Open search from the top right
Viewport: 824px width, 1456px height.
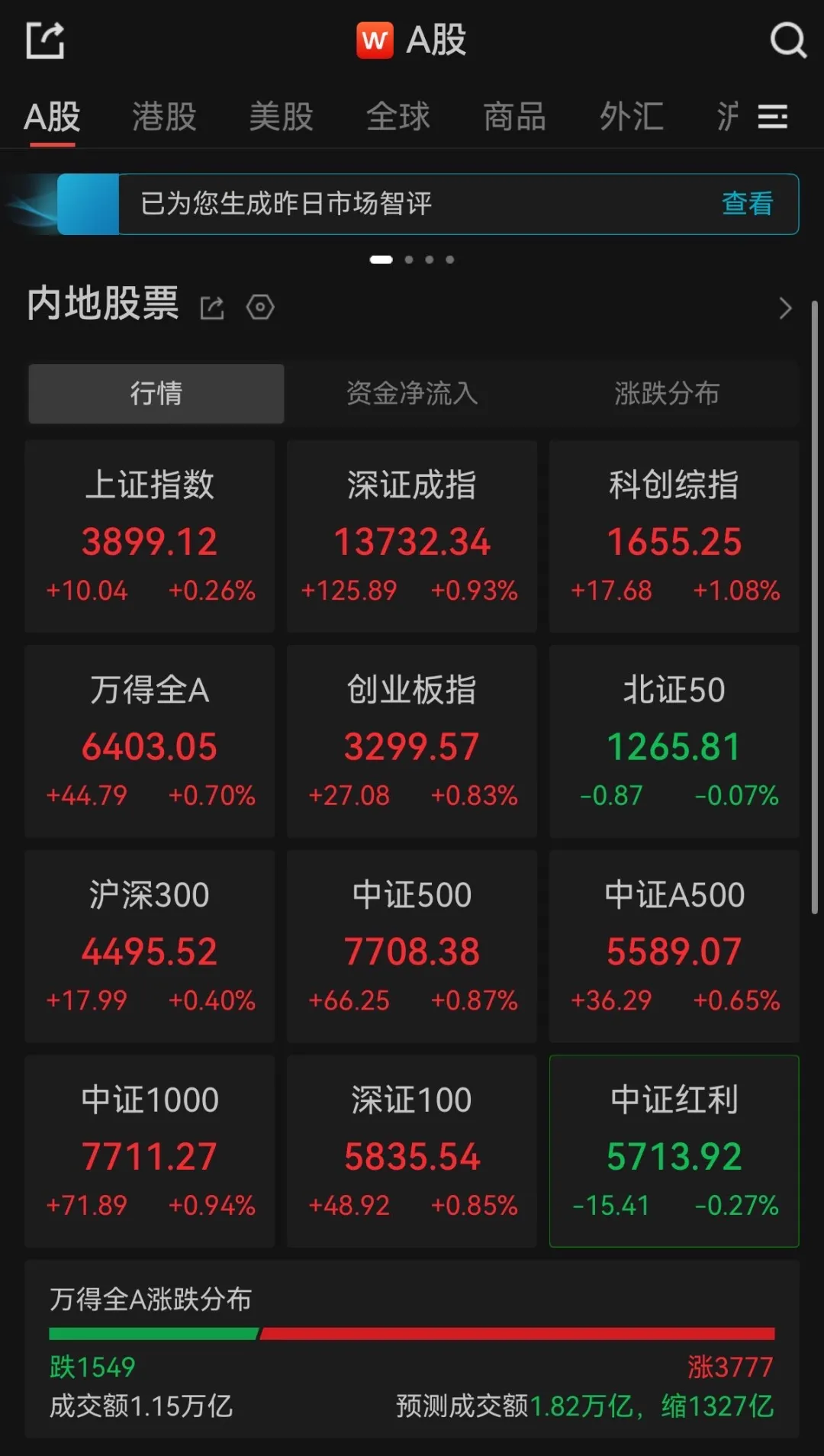pyautogui.click(x=787, y=40)
